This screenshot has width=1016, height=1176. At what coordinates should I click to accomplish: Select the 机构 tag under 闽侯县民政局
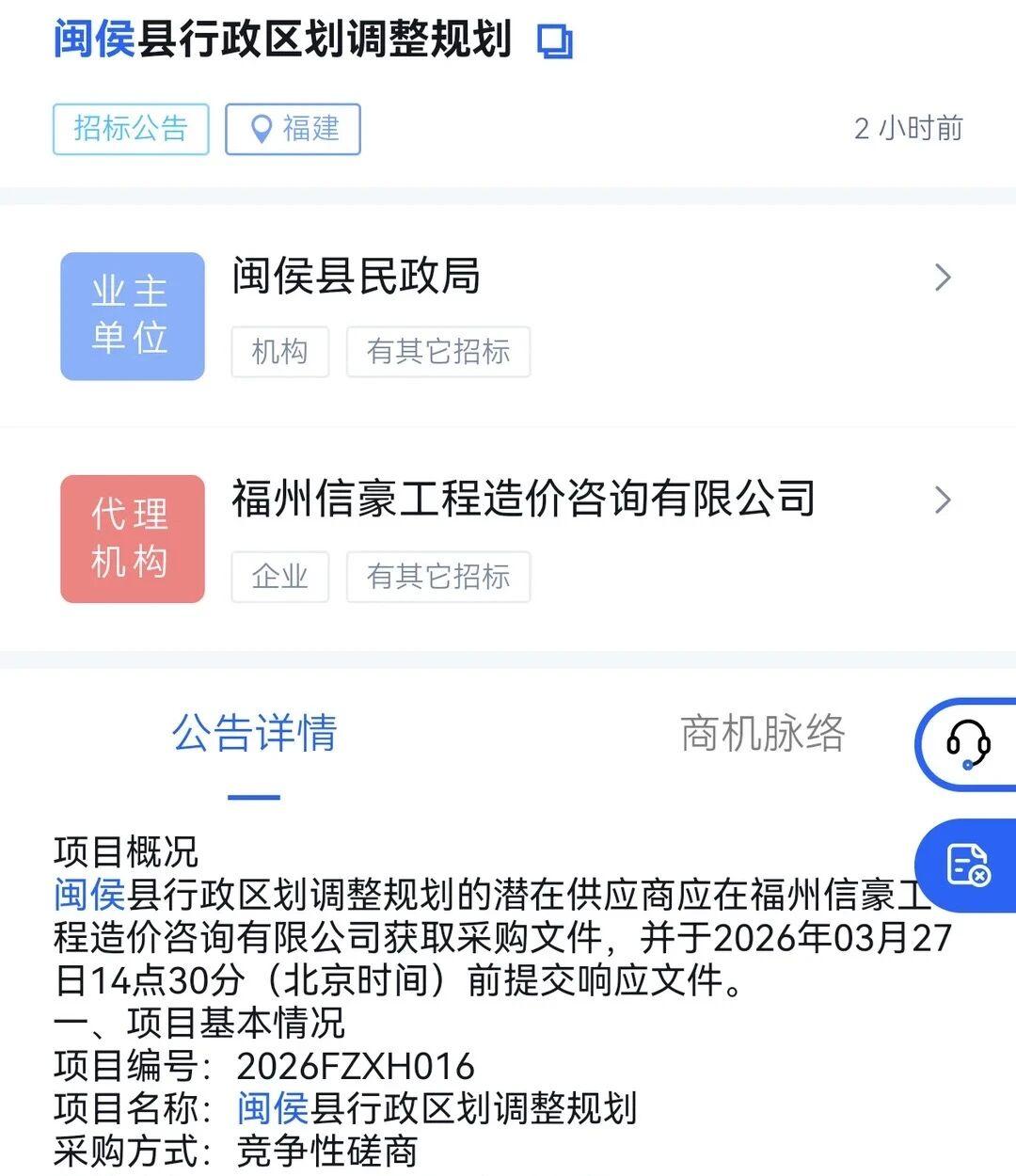coord(279,352)
